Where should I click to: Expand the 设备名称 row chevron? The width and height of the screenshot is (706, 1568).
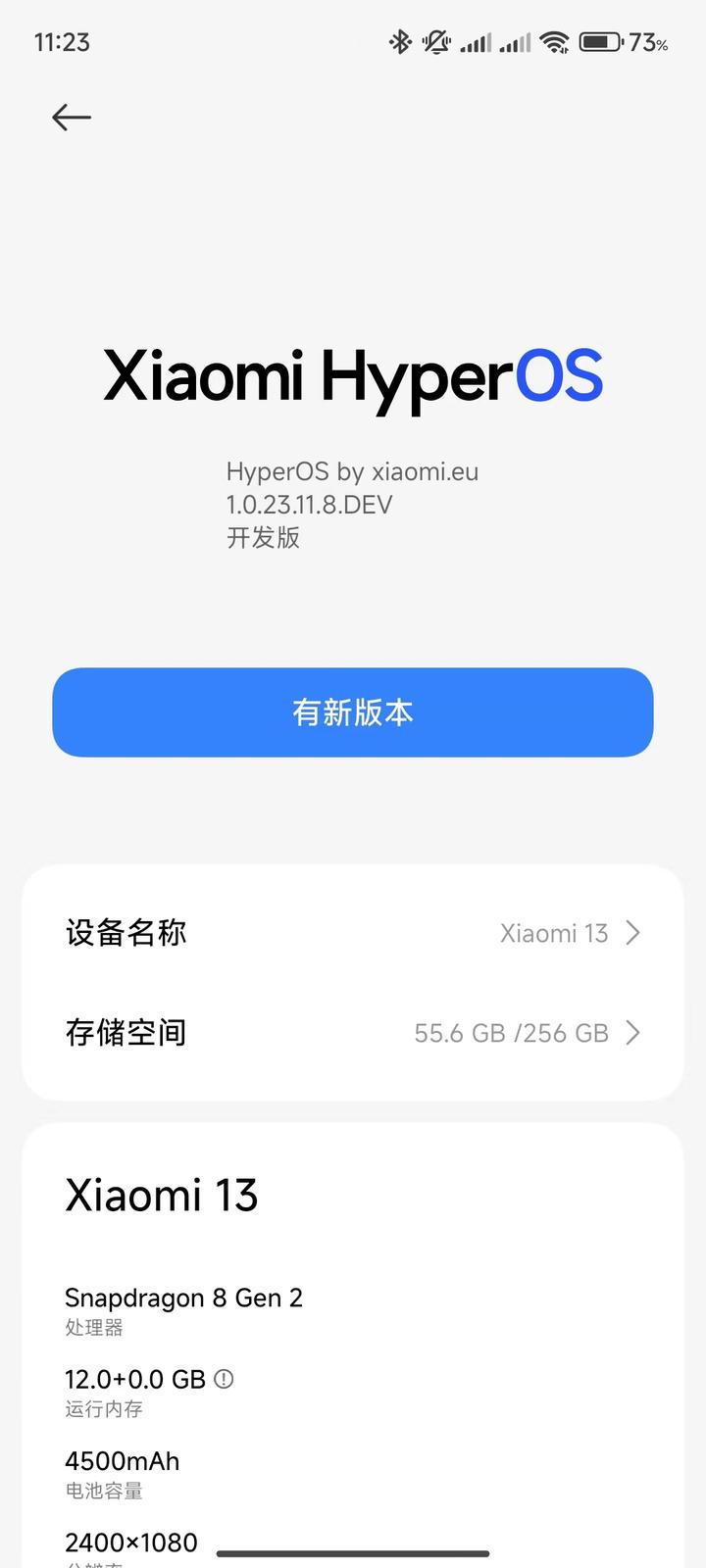coord(632,933)
